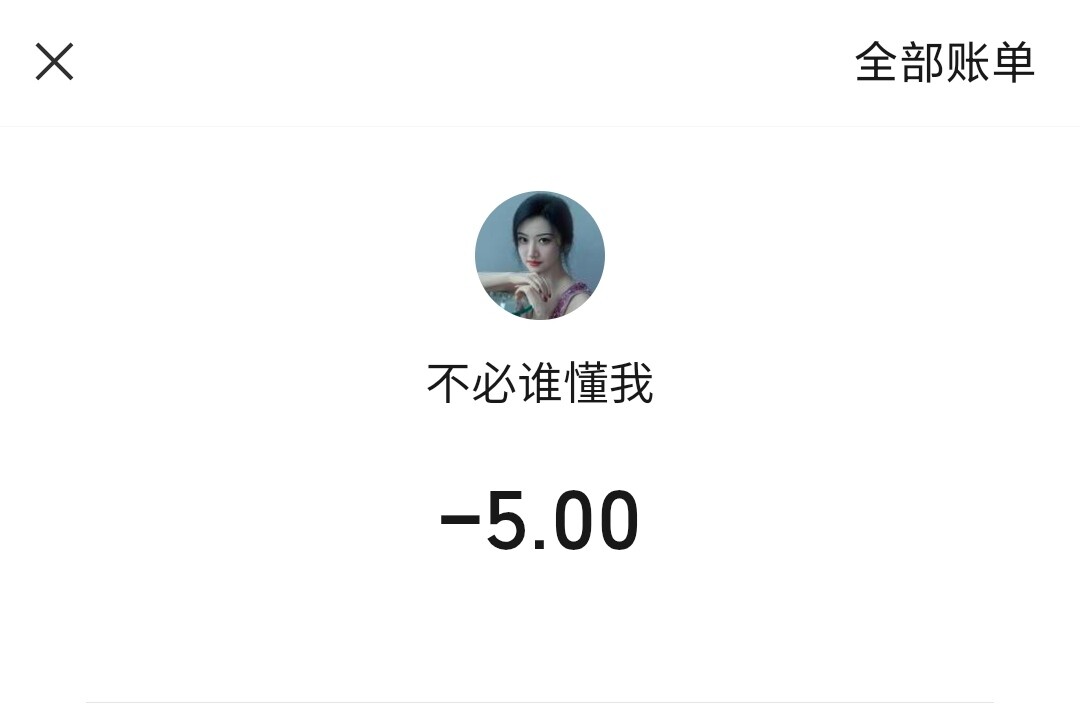This screenshot has height=705, width=1080.
Task: Open 全部账单 to view all bills
Action: (x=944, y=63)
